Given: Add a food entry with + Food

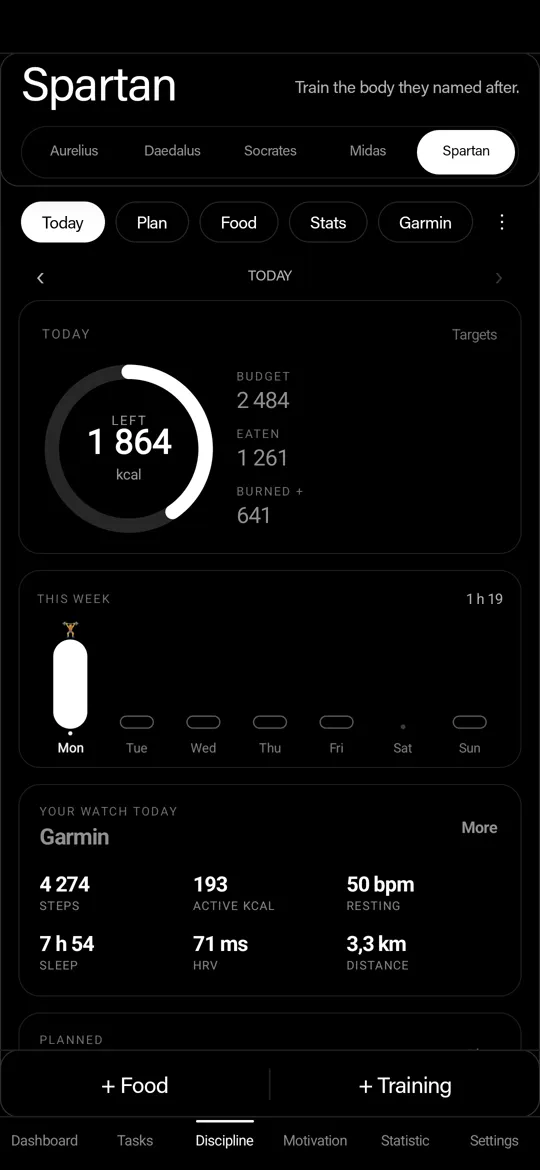Looking at the screenshot, I should click(x=135, y=1085).
